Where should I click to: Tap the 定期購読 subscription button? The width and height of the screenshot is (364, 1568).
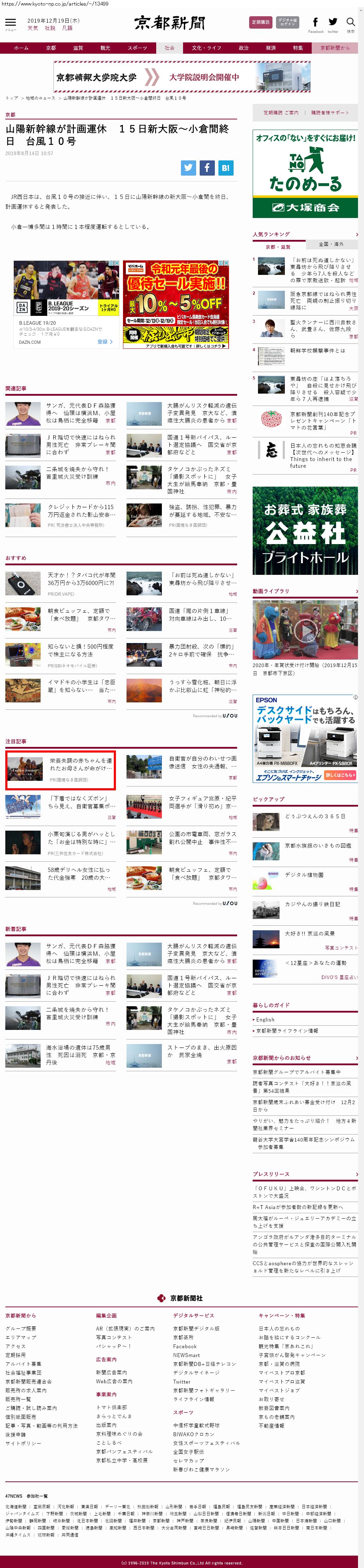click(260, 23)
